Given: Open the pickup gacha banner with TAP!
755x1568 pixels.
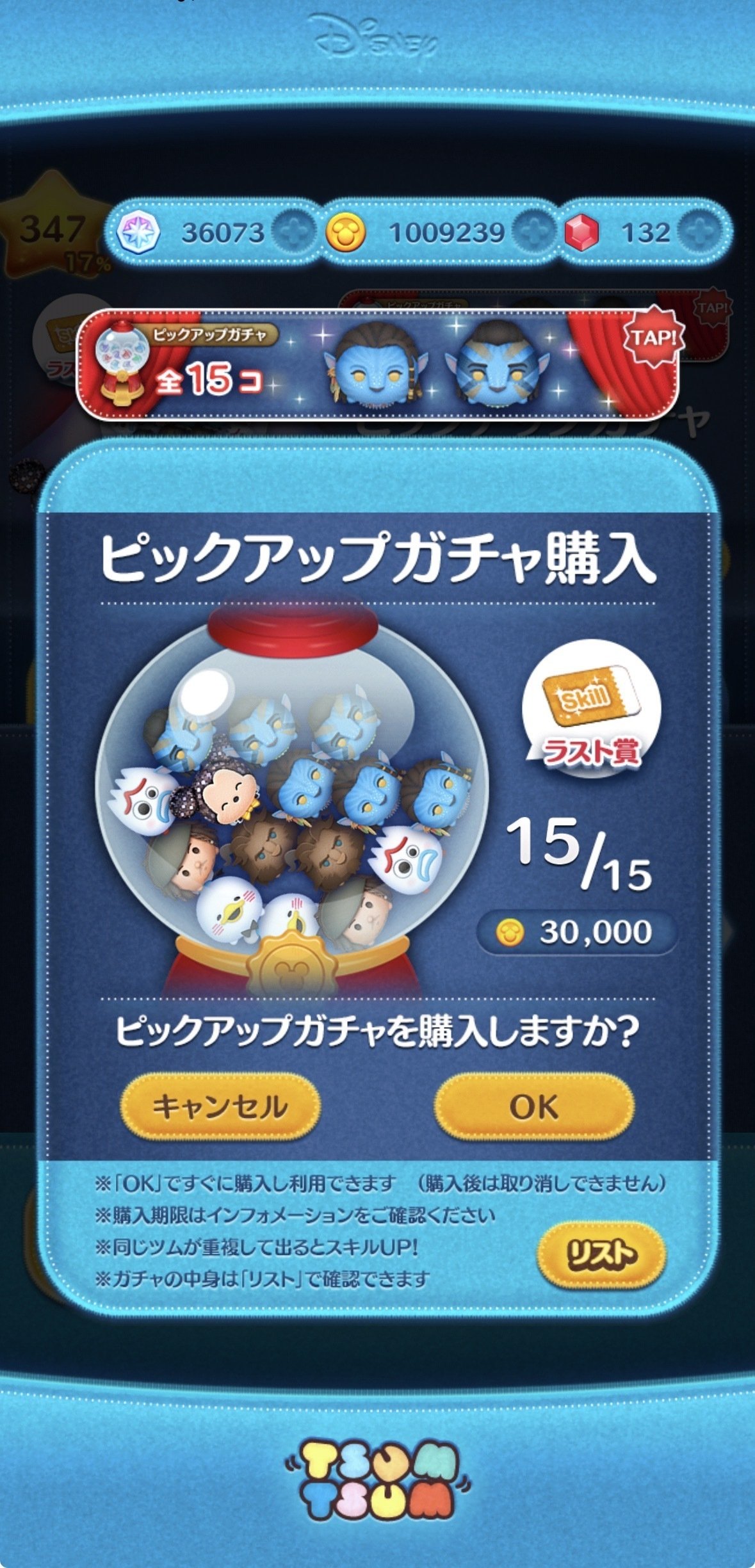Looking at the screenshot, I should point(653,337).
